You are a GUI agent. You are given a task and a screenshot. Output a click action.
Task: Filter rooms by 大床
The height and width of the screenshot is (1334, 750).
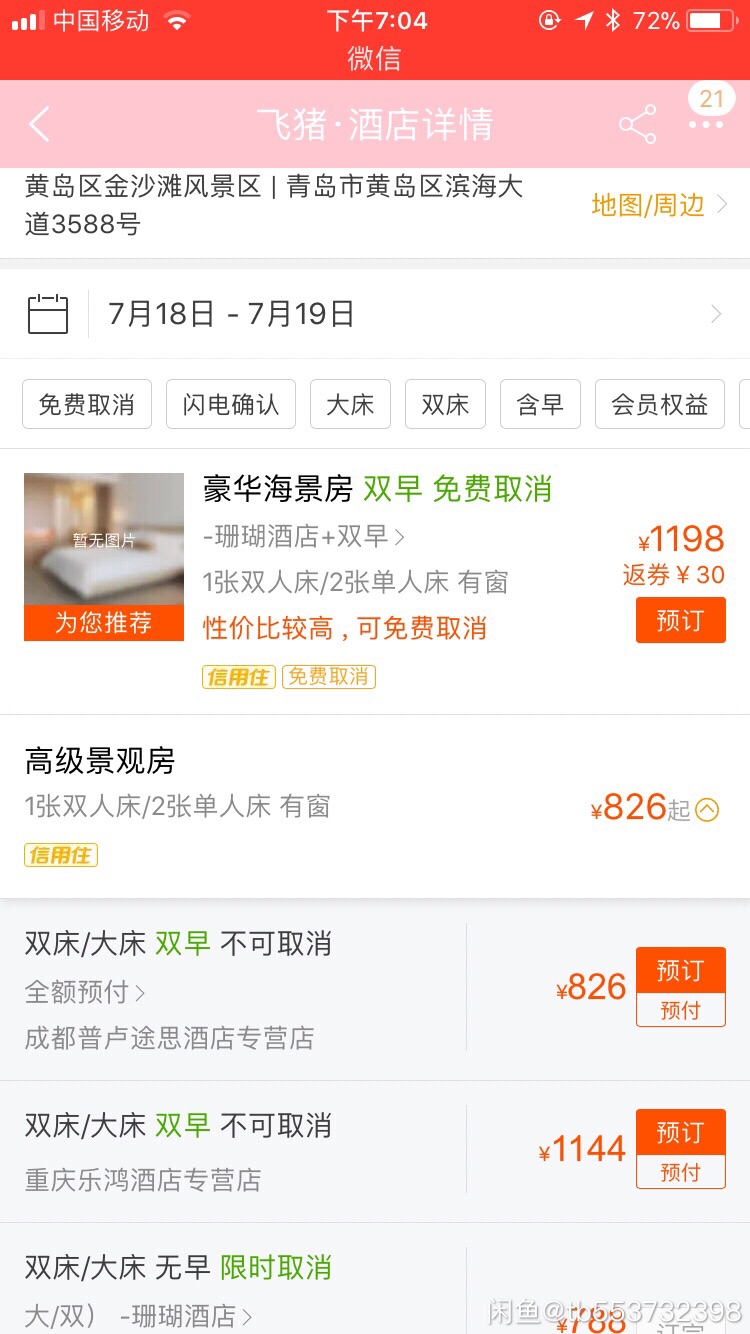[350, 404]
